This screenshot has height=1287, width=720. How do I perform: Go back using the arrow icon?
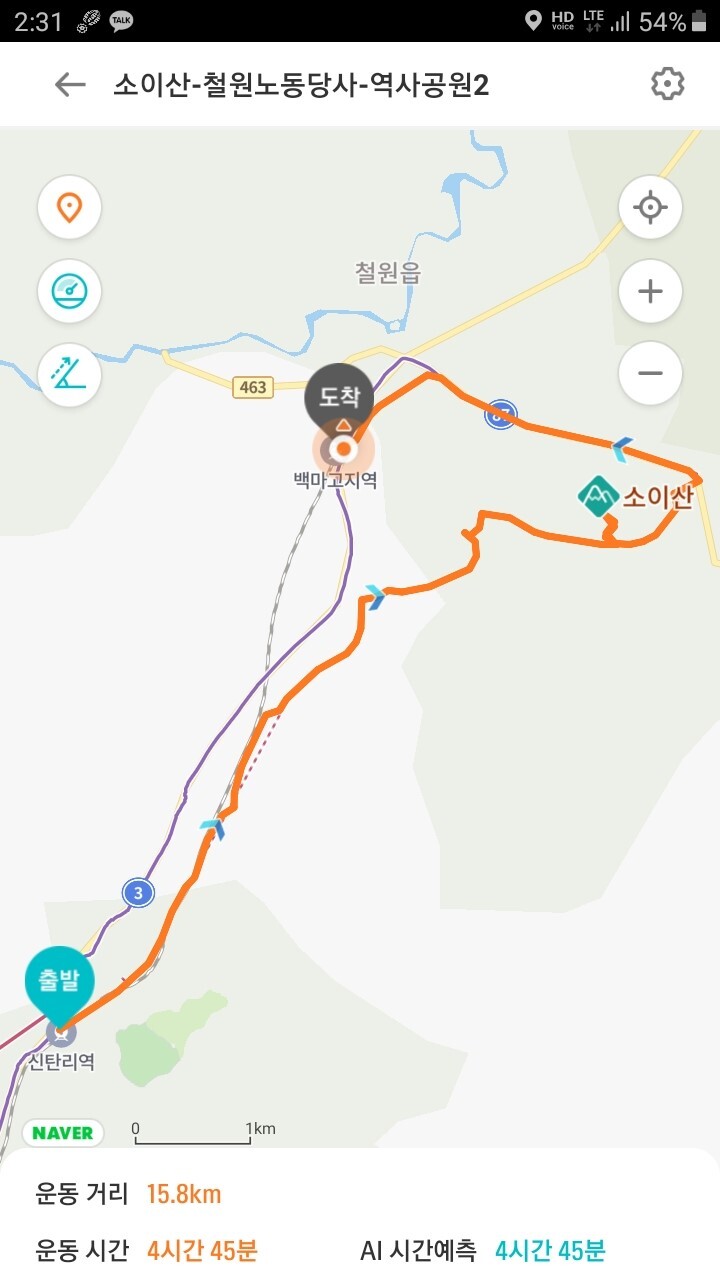70,85
